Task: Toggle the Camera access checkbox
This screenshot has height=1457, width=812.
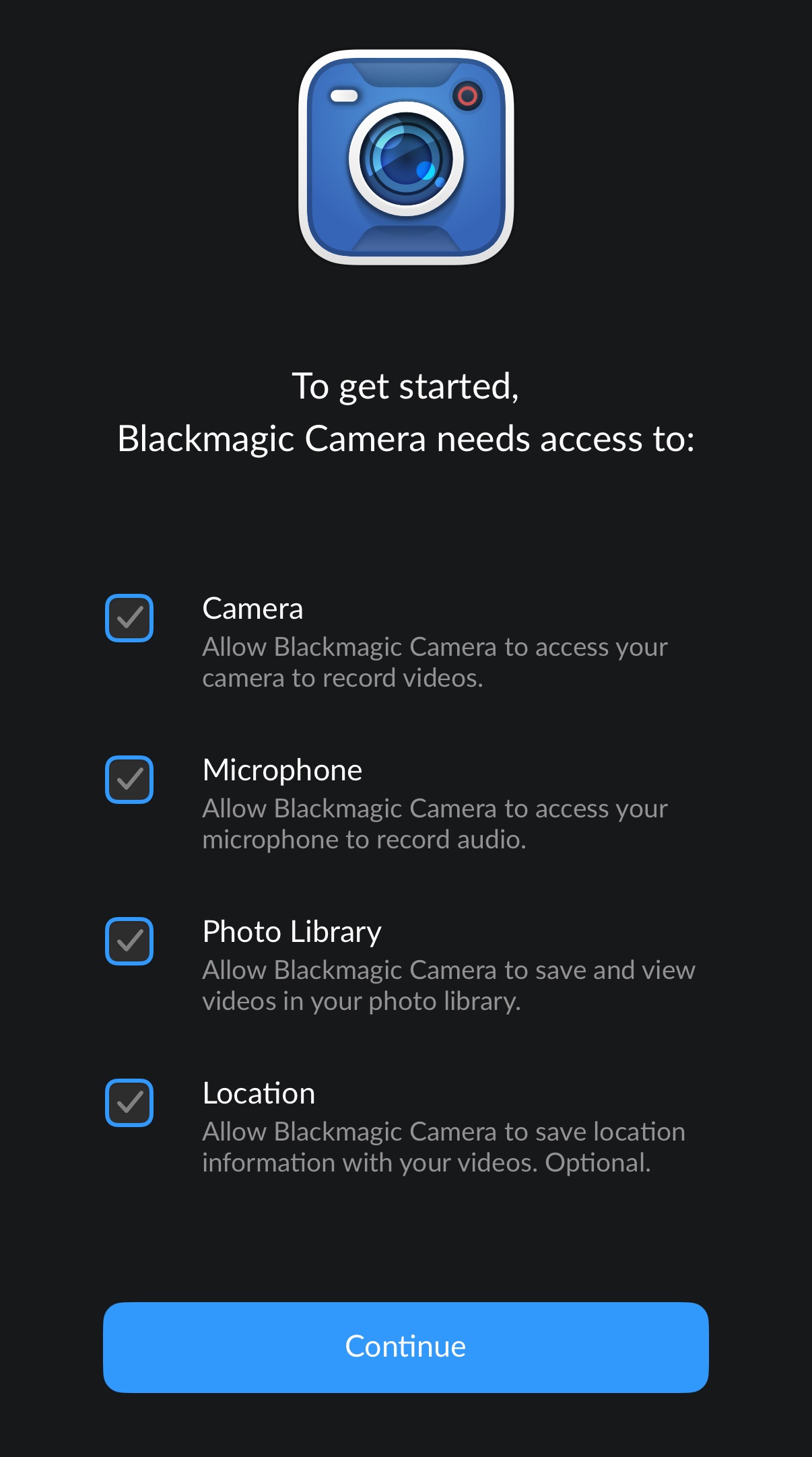Action: tap(129, 618)
